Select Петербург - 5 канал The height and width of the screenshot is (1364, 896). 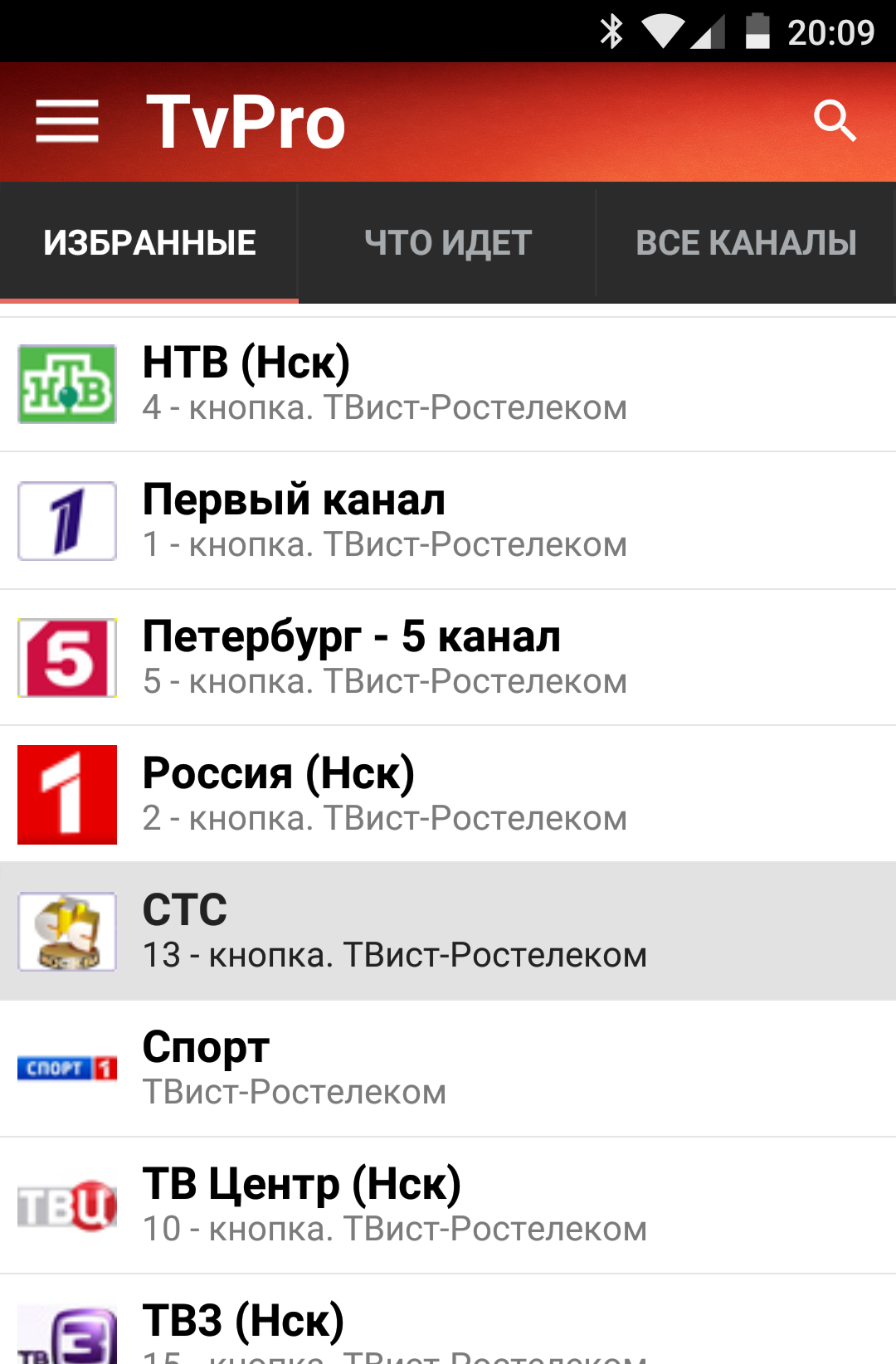pos(448,658)
